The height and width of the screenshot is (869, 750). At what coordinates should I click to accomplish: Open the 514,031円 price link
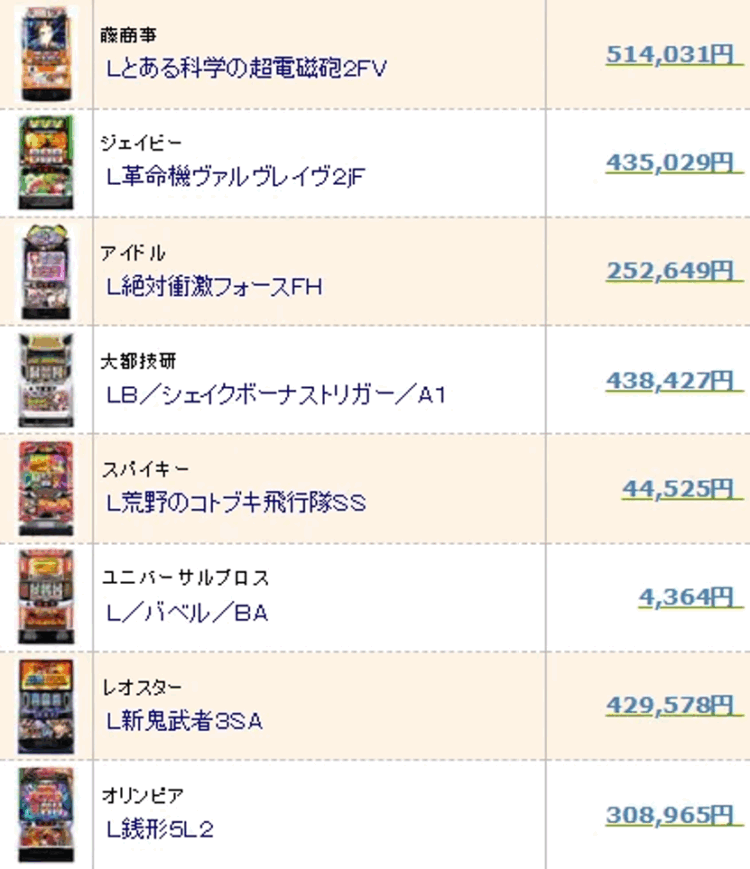click(670, 54)
